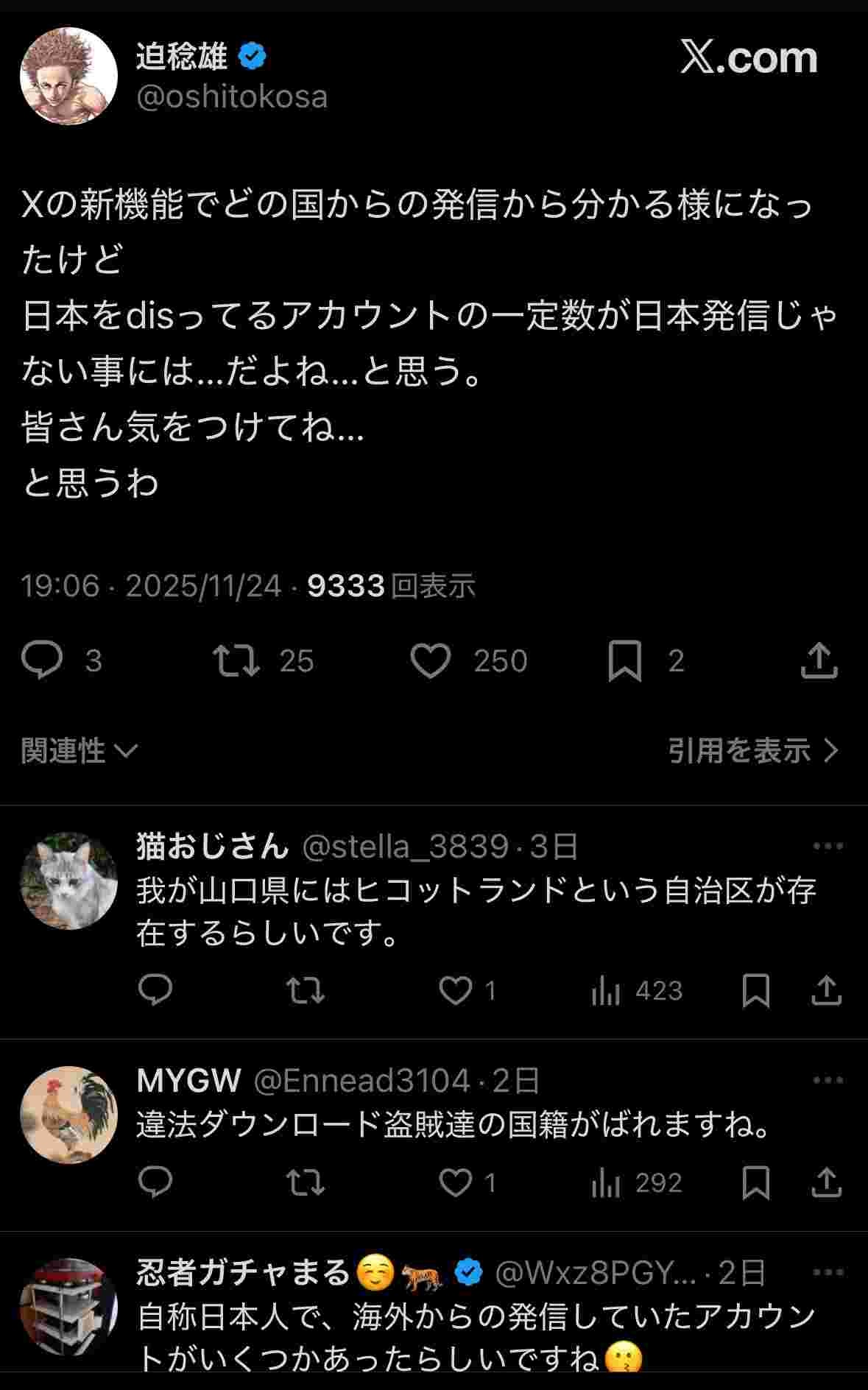Repost 迫稔雄's main post
The width and height of the screenshot is (868, 1390).
pyautogui.click(x=236, y=660)
